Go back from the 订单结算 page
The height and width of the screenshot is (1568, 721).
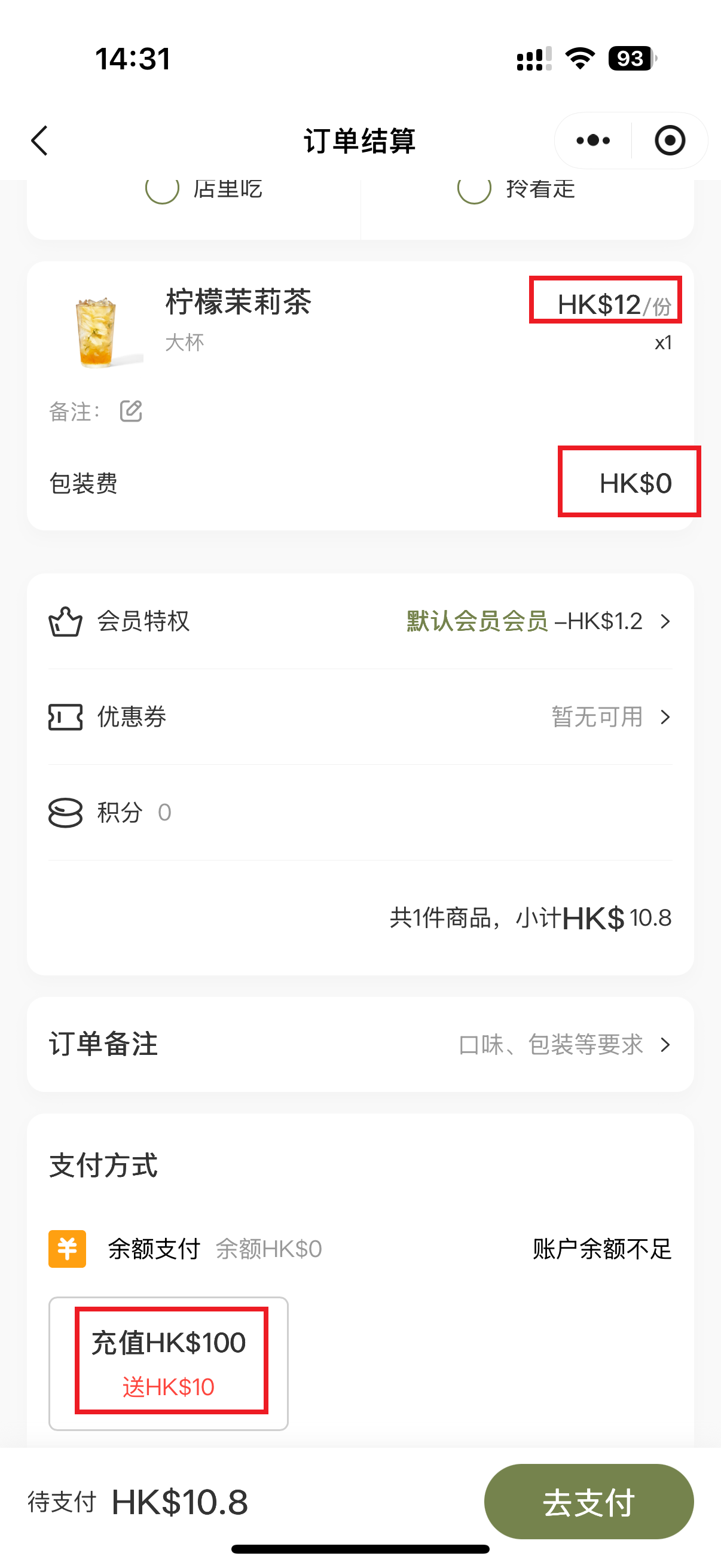tap(39, 141)
